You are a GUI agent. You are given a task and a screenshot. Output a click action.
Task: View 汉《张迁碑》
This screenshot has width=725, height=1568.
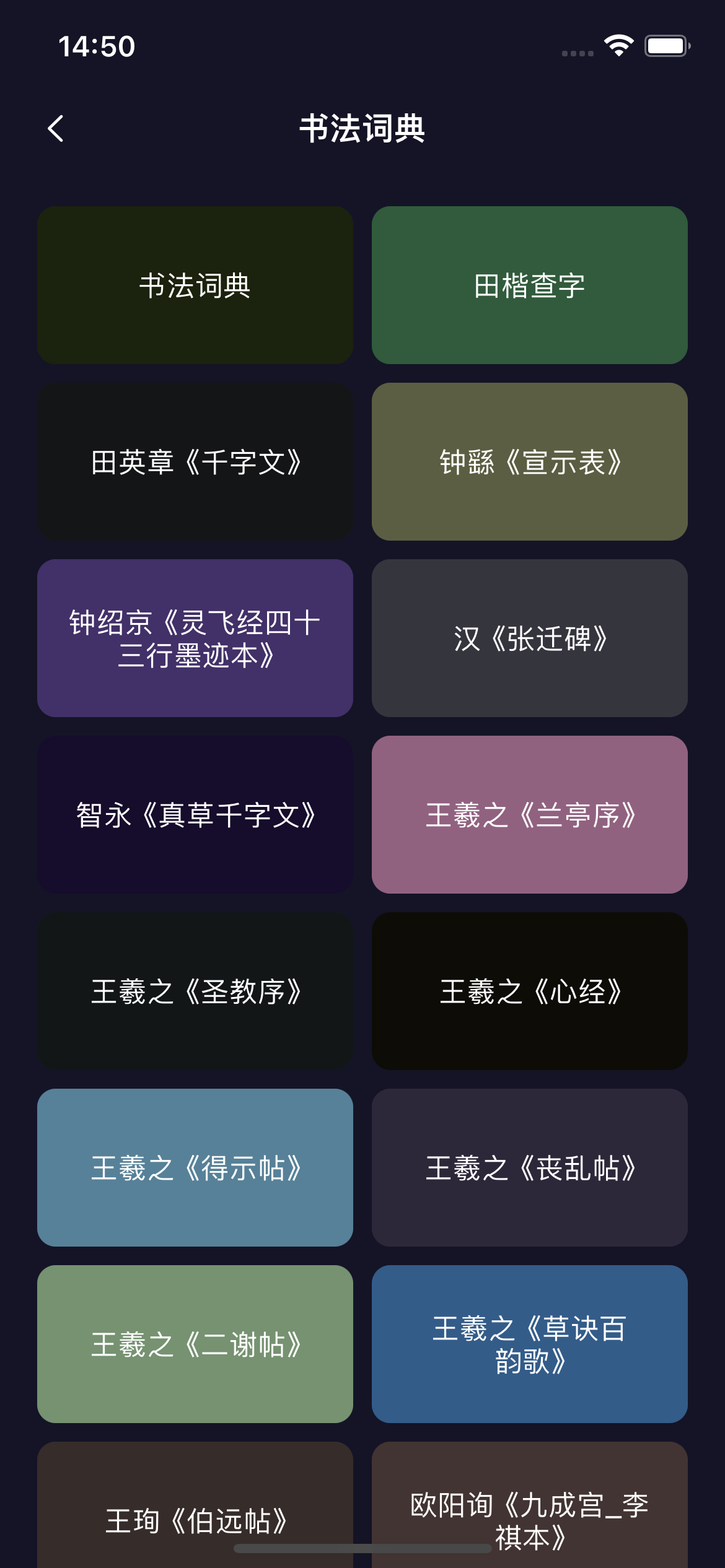[x=530, y=638]
